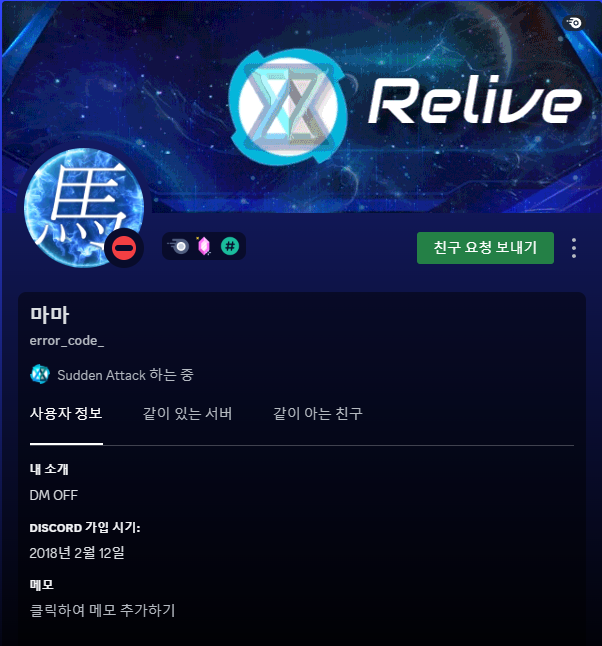Send a friend request to 마마
Screen dimensions: 602x646
(485, 247)
